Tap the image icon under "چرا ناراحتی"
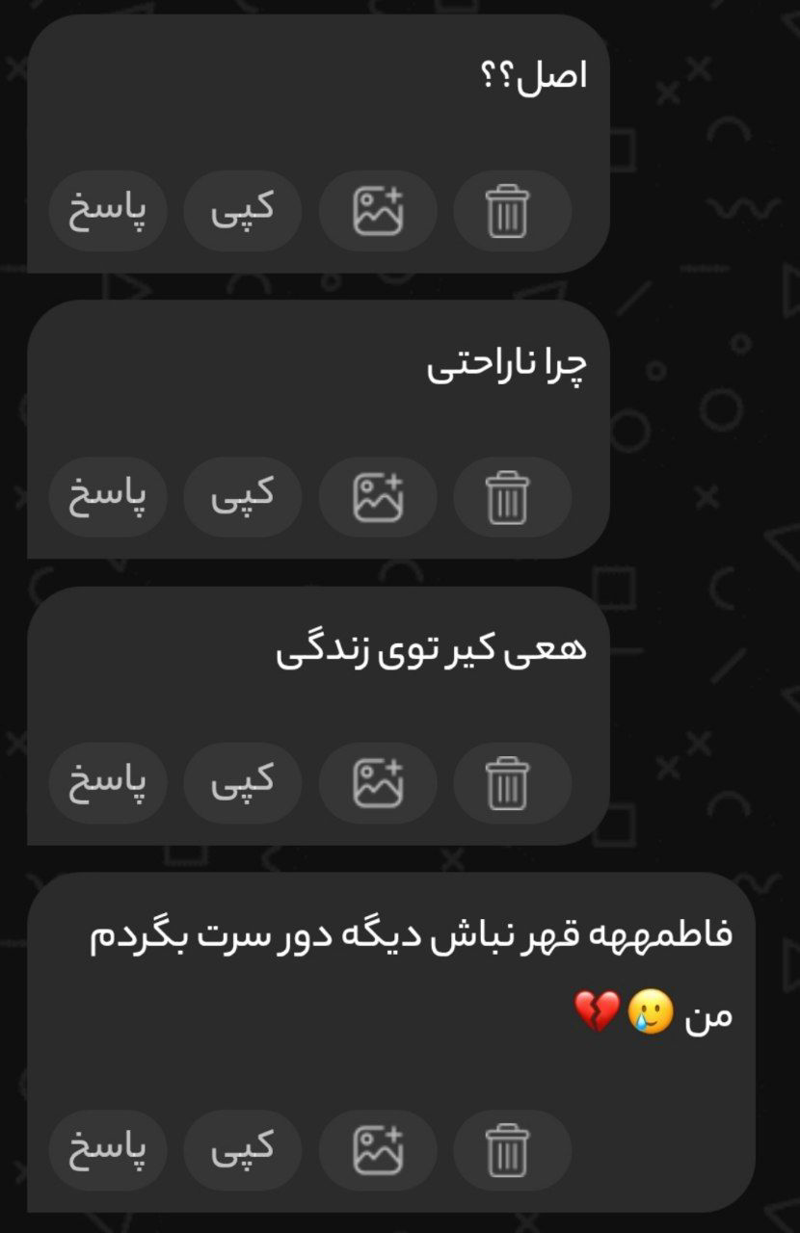The height and width of the screenshot is (1233, 800). 377,497
